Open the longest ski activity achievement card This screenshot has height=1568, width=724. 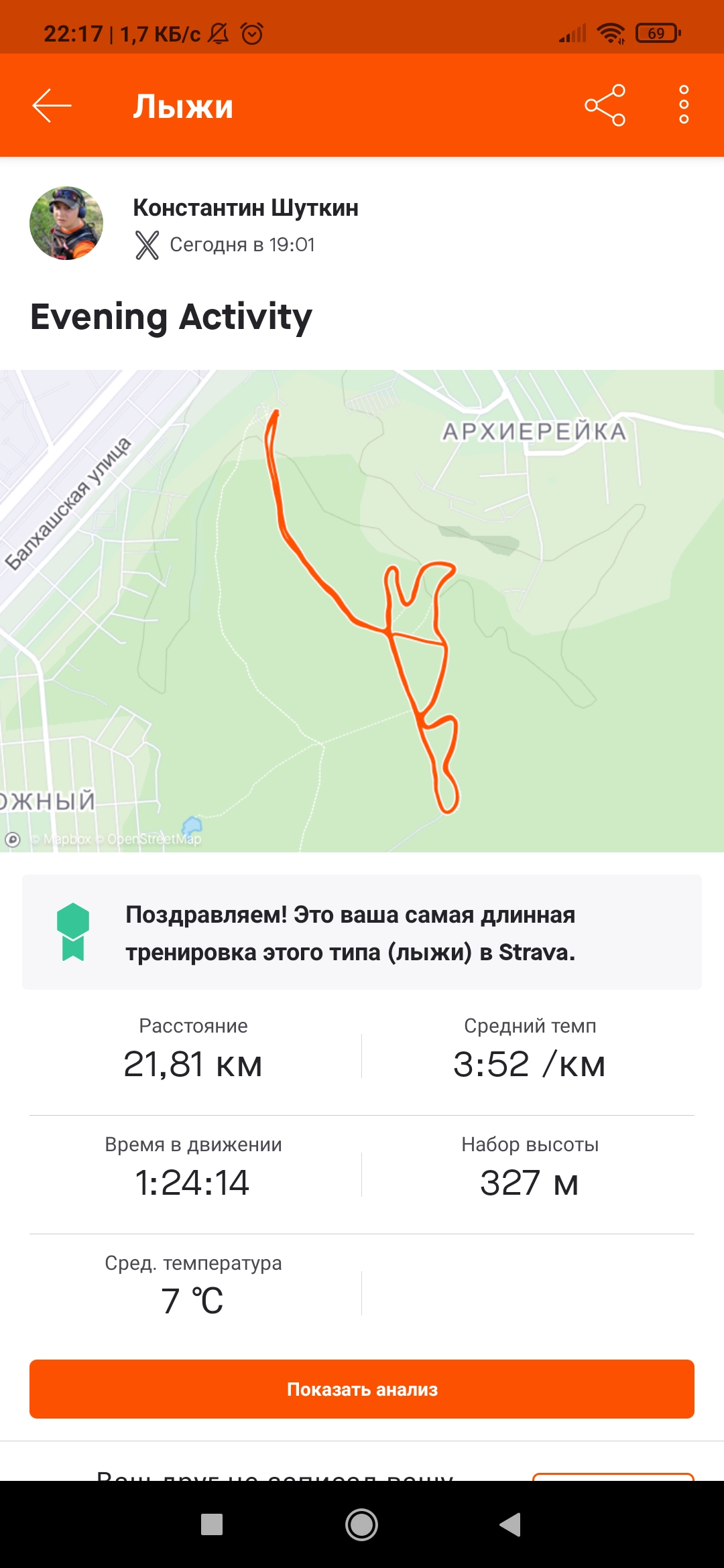(362, 932)
